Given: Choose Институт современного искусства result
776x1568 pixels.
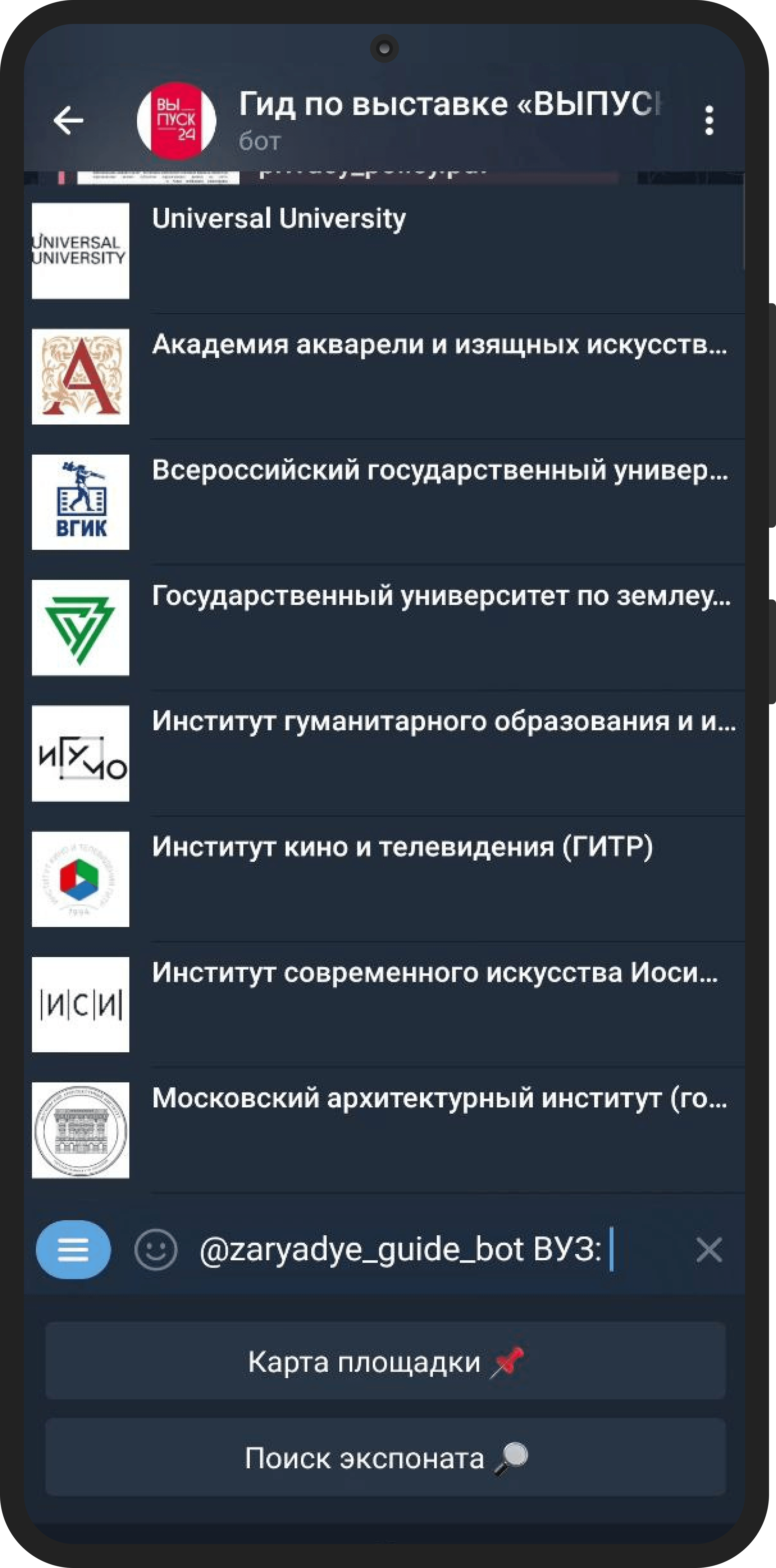Looking at the screenshot, I should 387,1004.
